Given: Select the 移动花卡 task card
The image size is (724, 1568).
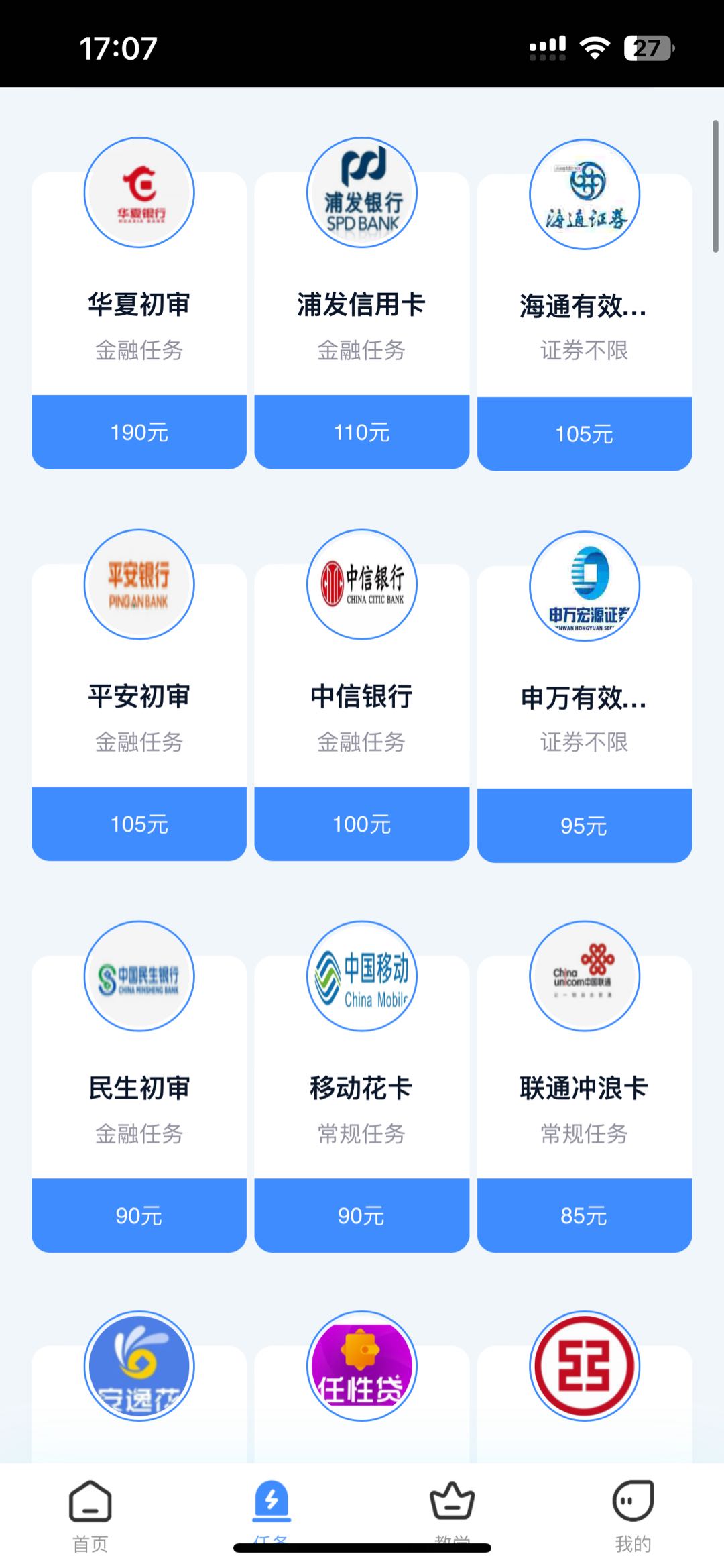Looking at the screenshot, I should tap(362, 1086).
